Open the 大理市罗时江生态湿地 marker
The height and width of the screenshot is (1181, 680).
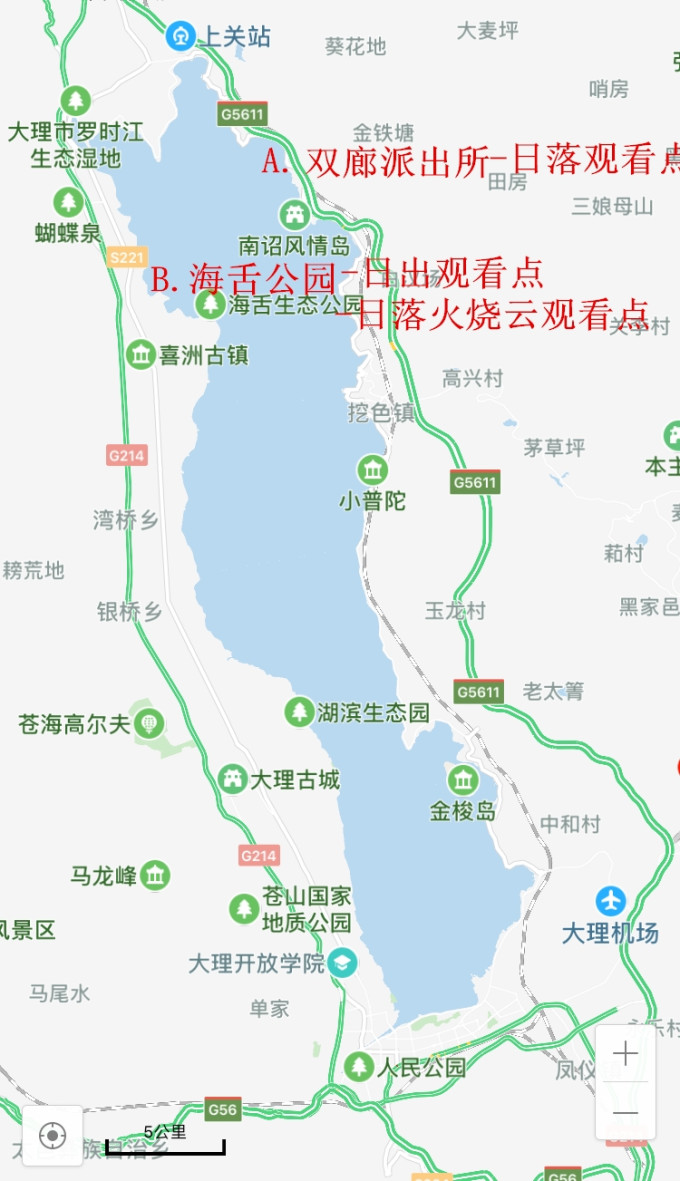[75, 101]
